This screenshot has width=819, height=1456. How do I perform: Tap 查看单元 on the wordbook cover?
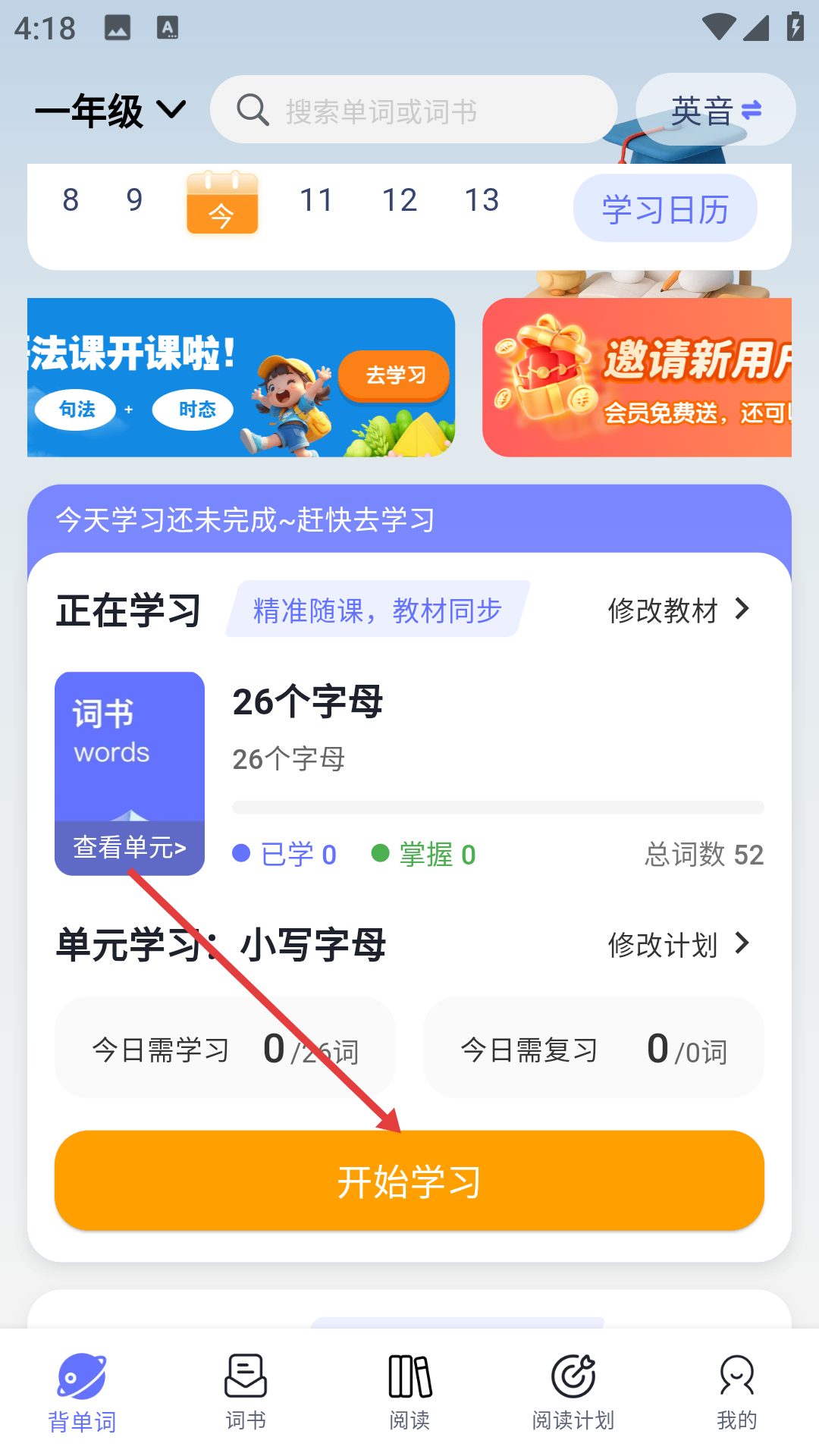[130, 847]
